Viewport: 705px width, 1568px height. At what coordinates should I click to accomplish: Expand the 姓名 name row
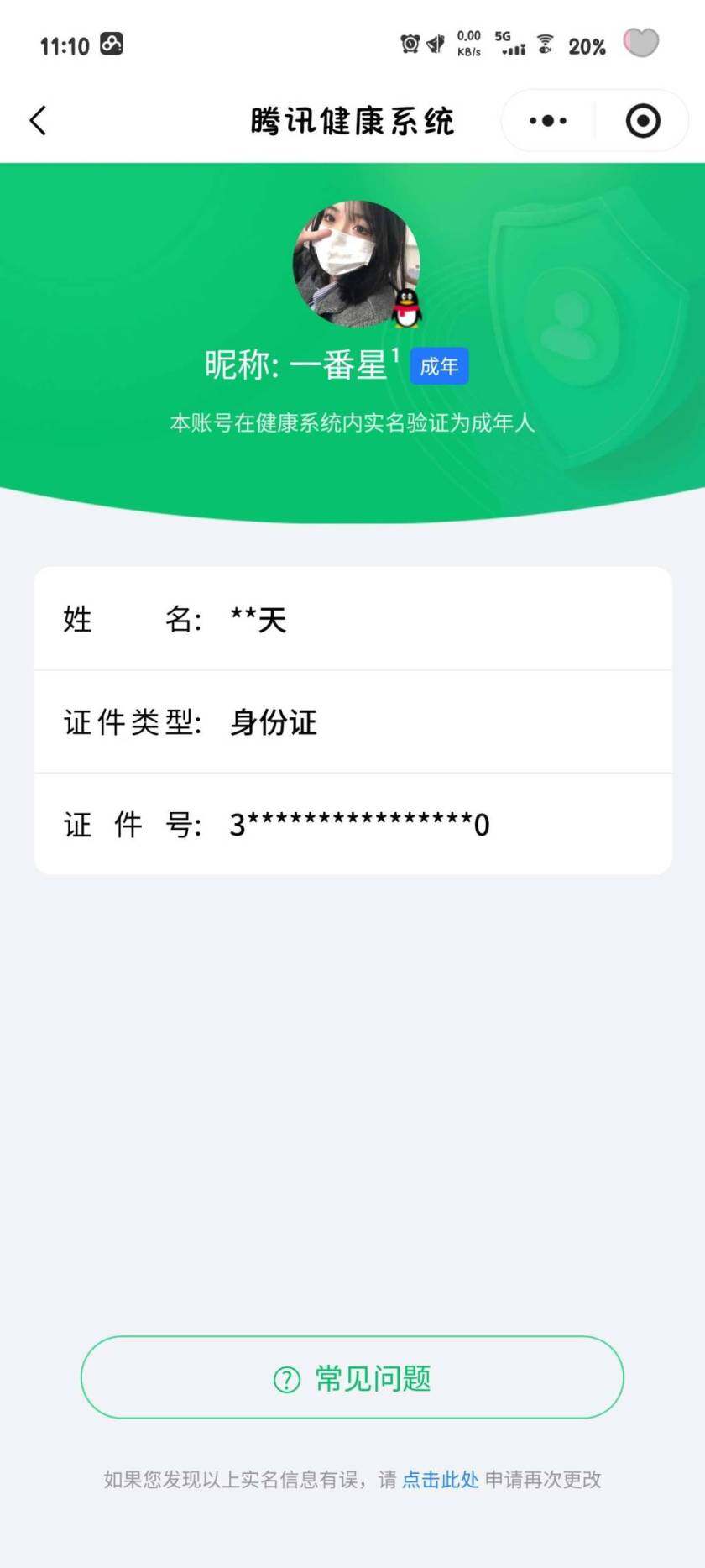click(x=352, y=618)
